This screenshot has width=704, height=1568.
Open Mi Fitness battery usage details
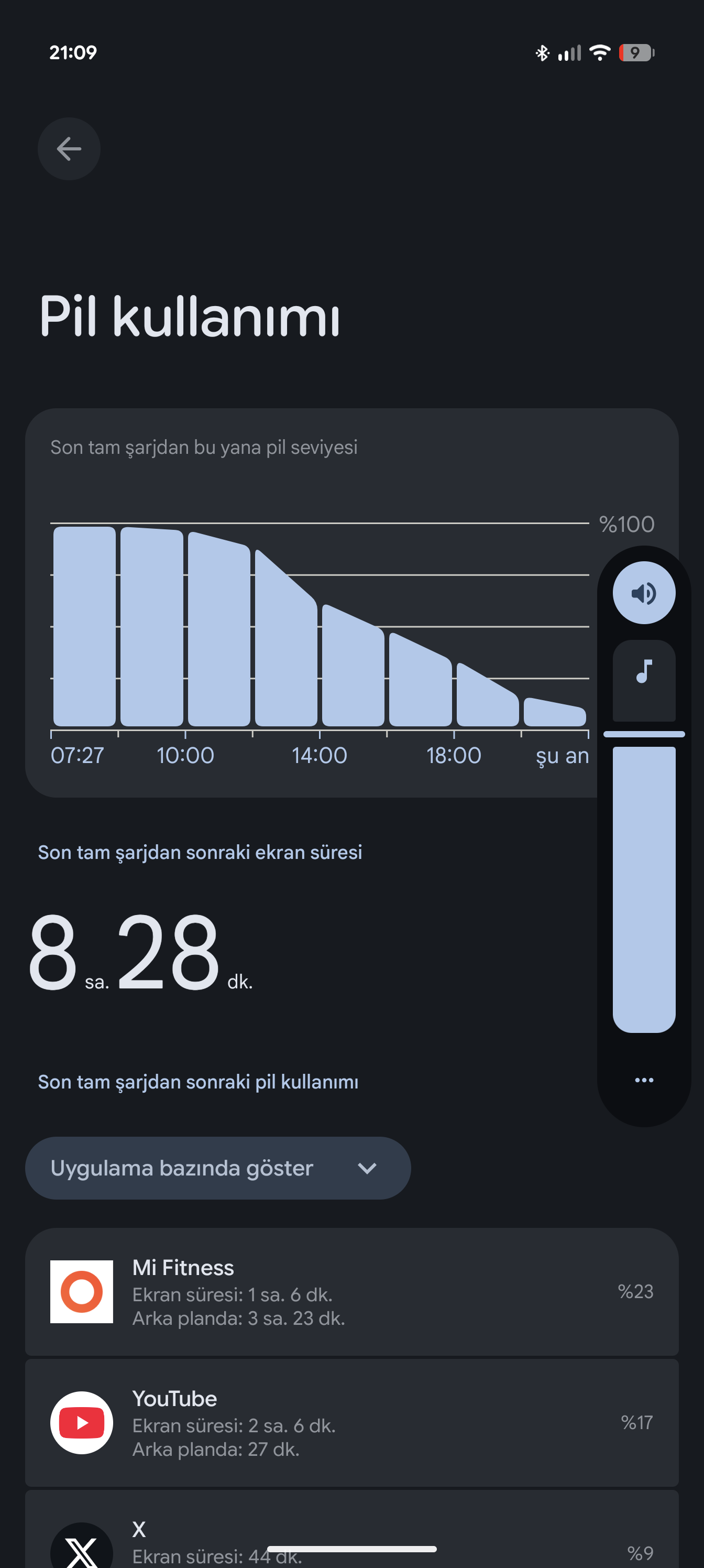pyautogui.click(x=351, y=1292)
